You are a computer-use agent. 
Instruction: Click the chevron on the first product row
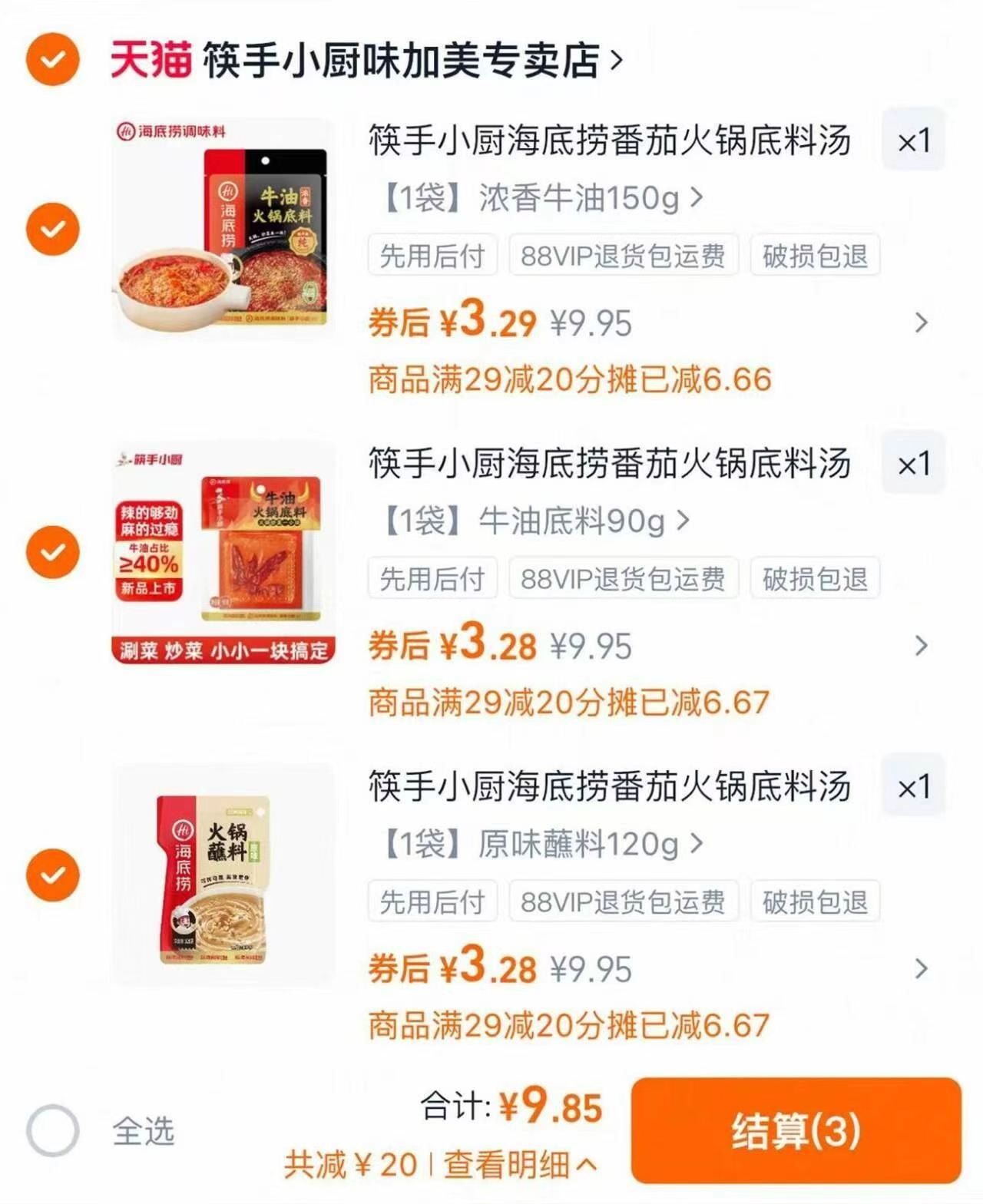click(x=920, y=324)
